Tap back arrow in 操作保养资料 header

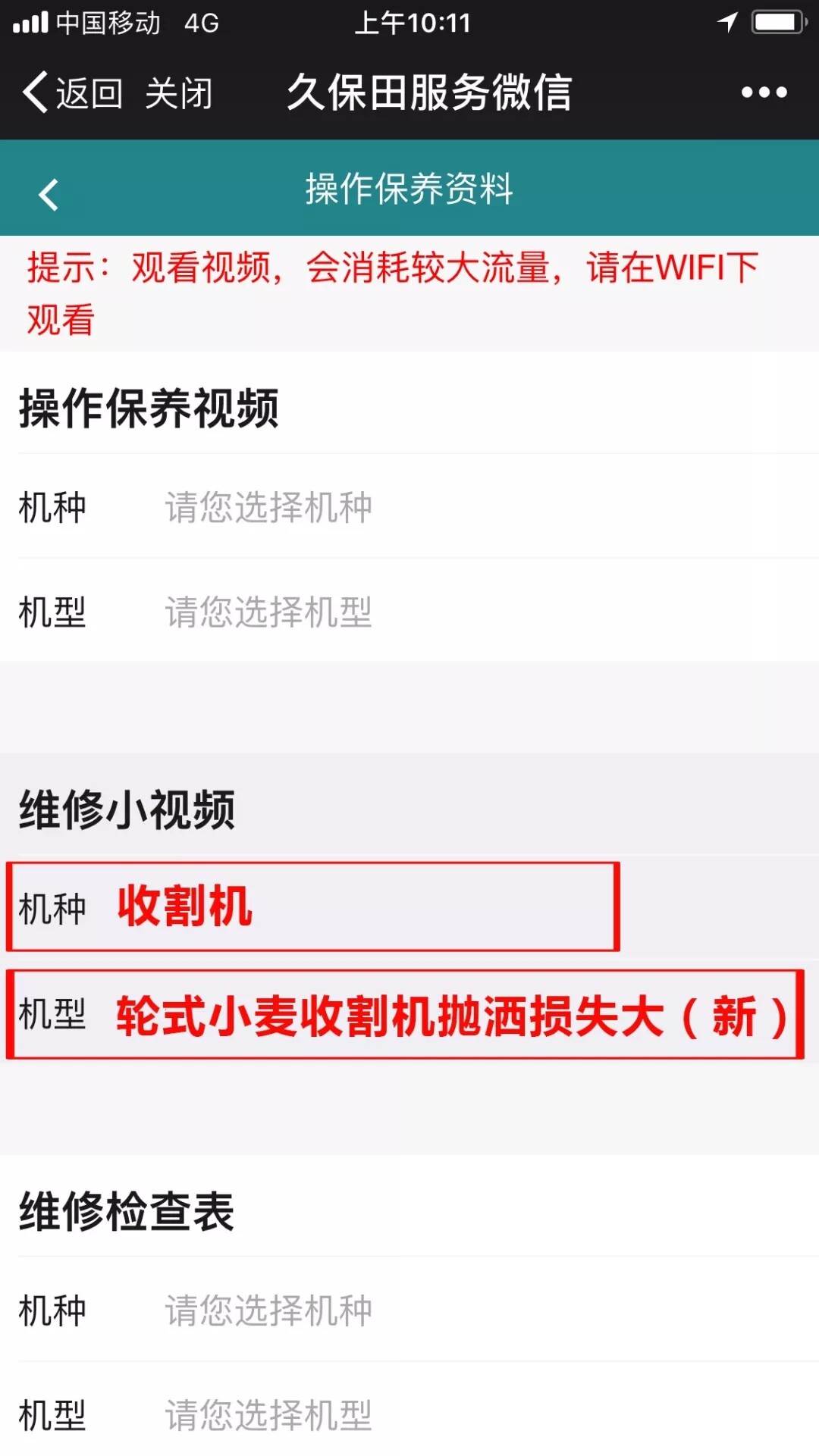tap(49, 194)
